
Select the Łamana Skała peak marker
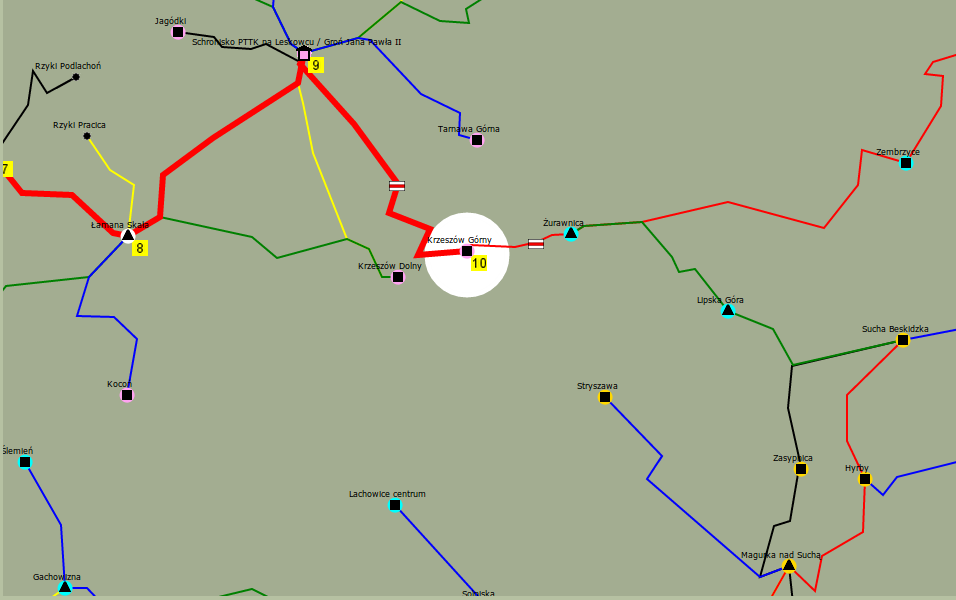coord(128,236)
